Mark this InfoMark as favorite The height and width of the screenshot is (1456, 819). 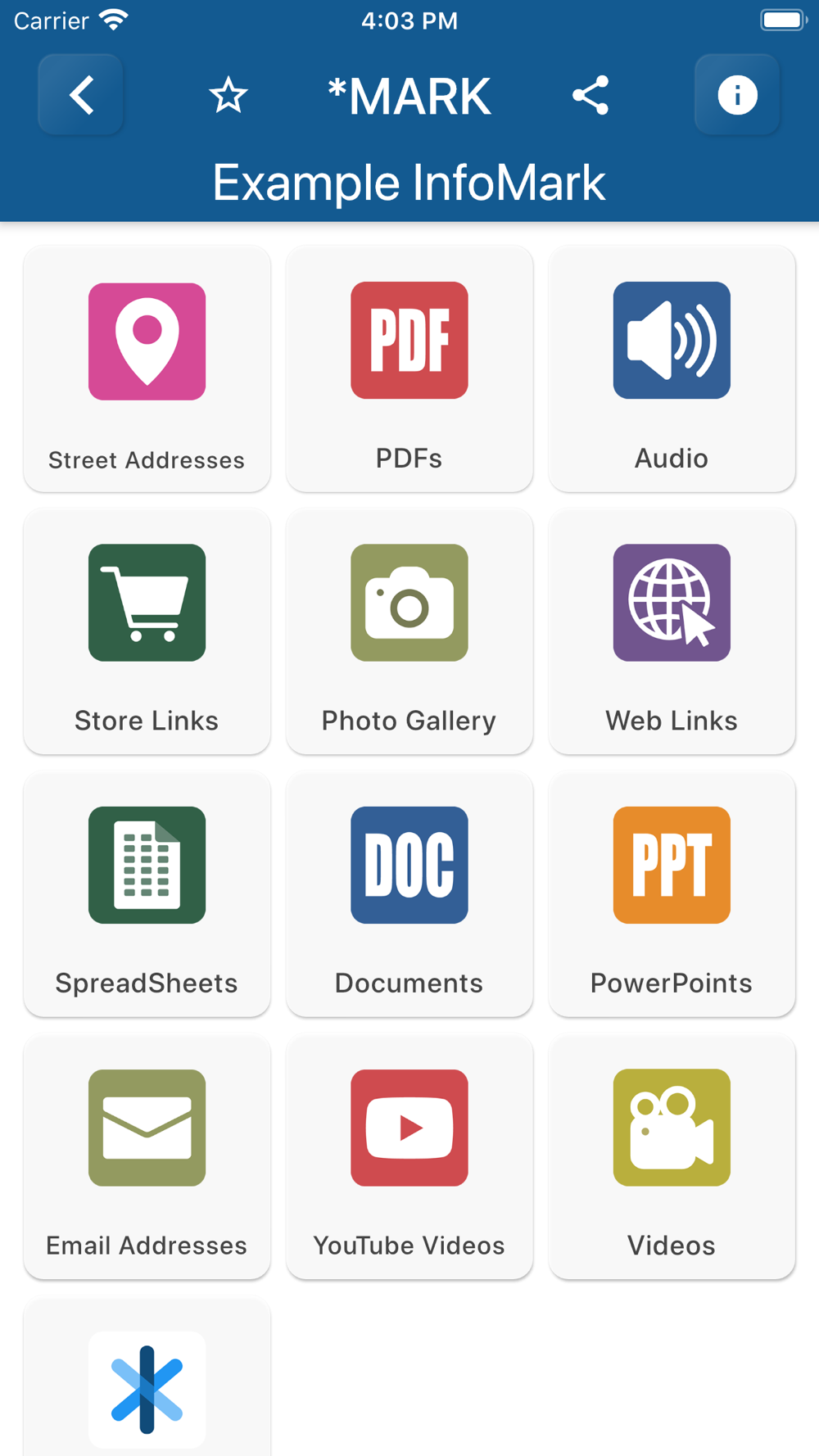point(229,95)
